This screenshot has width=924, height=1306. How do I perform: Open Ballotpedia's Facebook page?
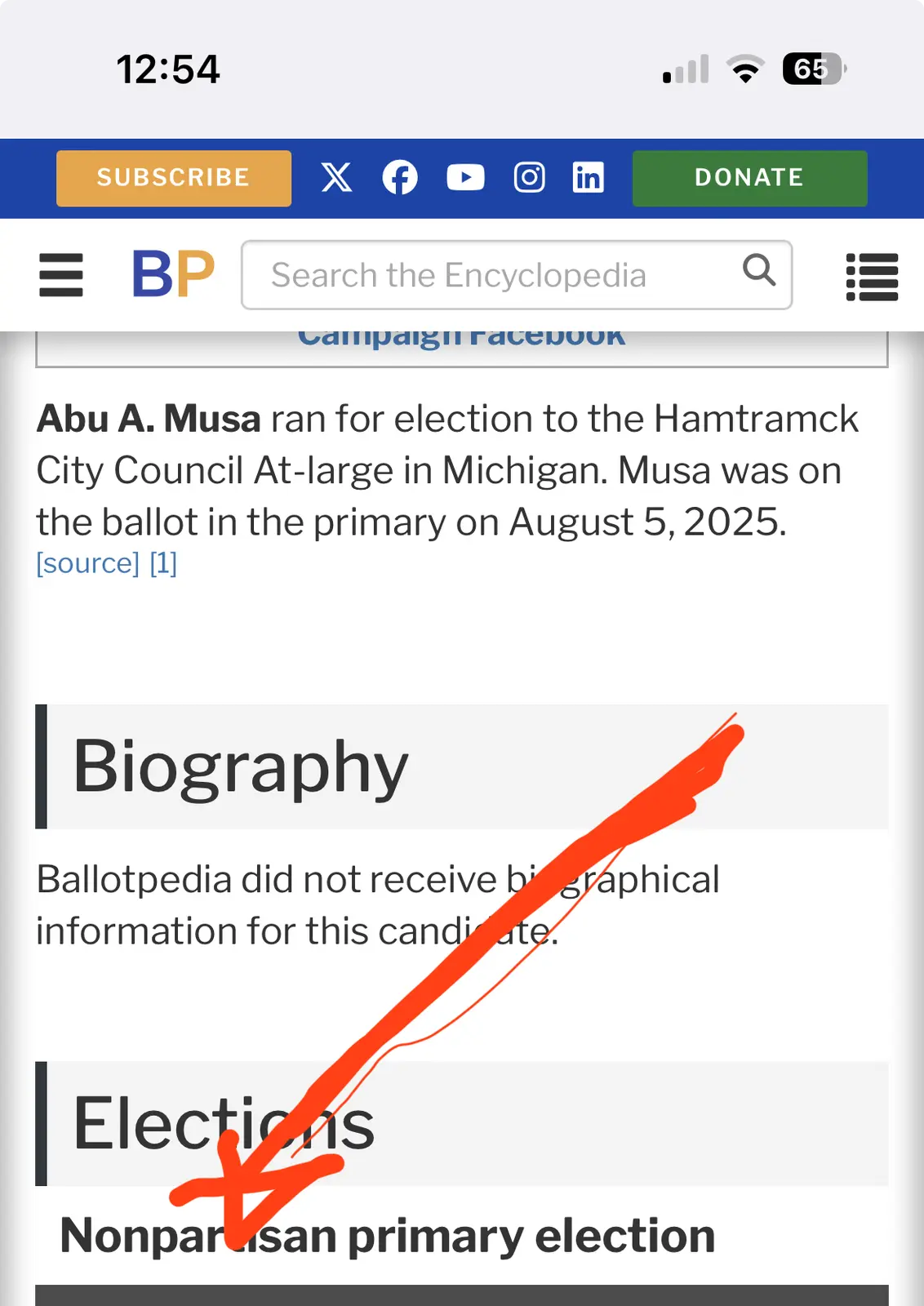click(400, 177)
